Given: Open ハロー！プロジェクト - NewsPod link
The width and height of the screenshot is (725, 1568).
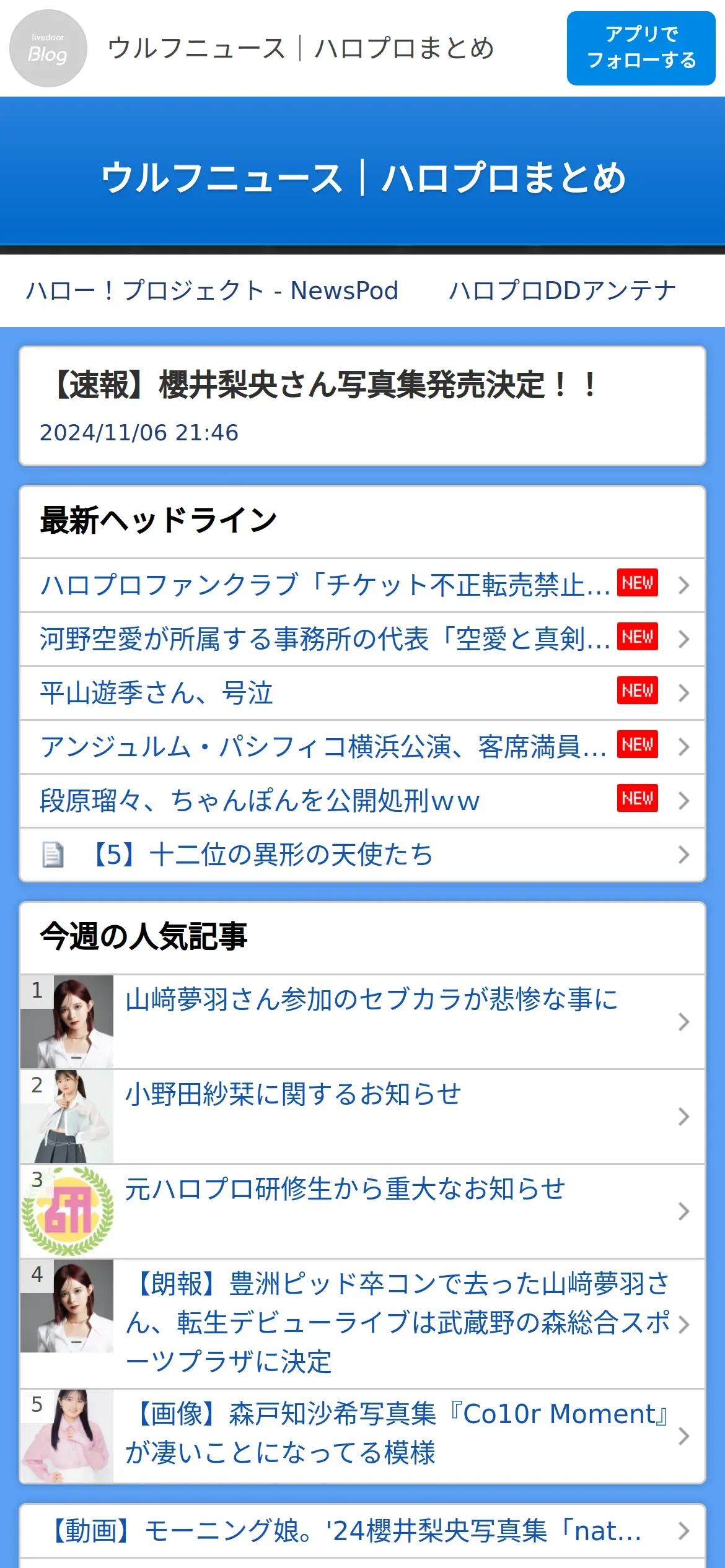Looking at the screenshot, I should coord(212,290).
